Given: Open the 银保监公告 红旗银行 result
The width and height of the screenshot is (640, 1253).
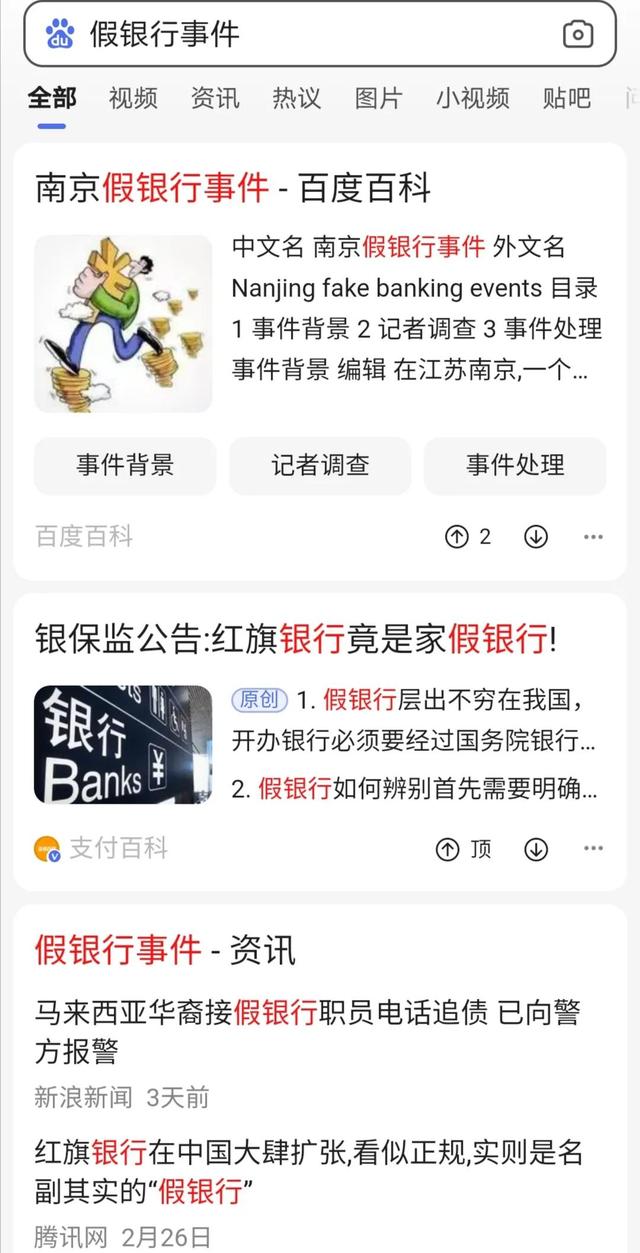Looking at the screenshot, I should 296,638.
